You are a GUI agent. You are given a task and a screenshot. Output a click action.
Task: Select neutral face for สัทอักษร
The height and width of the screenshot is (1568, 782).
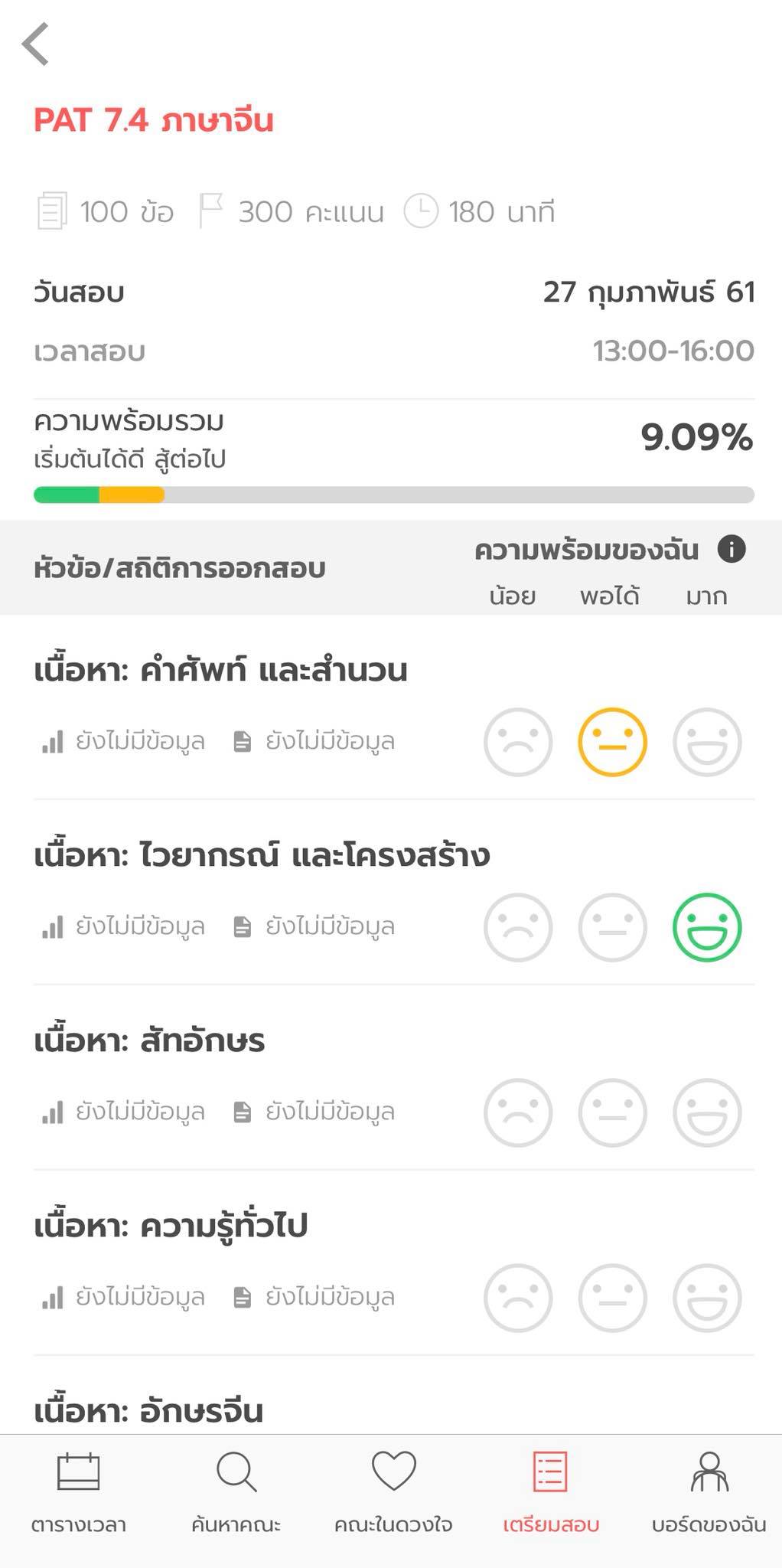click(612, 1112)
